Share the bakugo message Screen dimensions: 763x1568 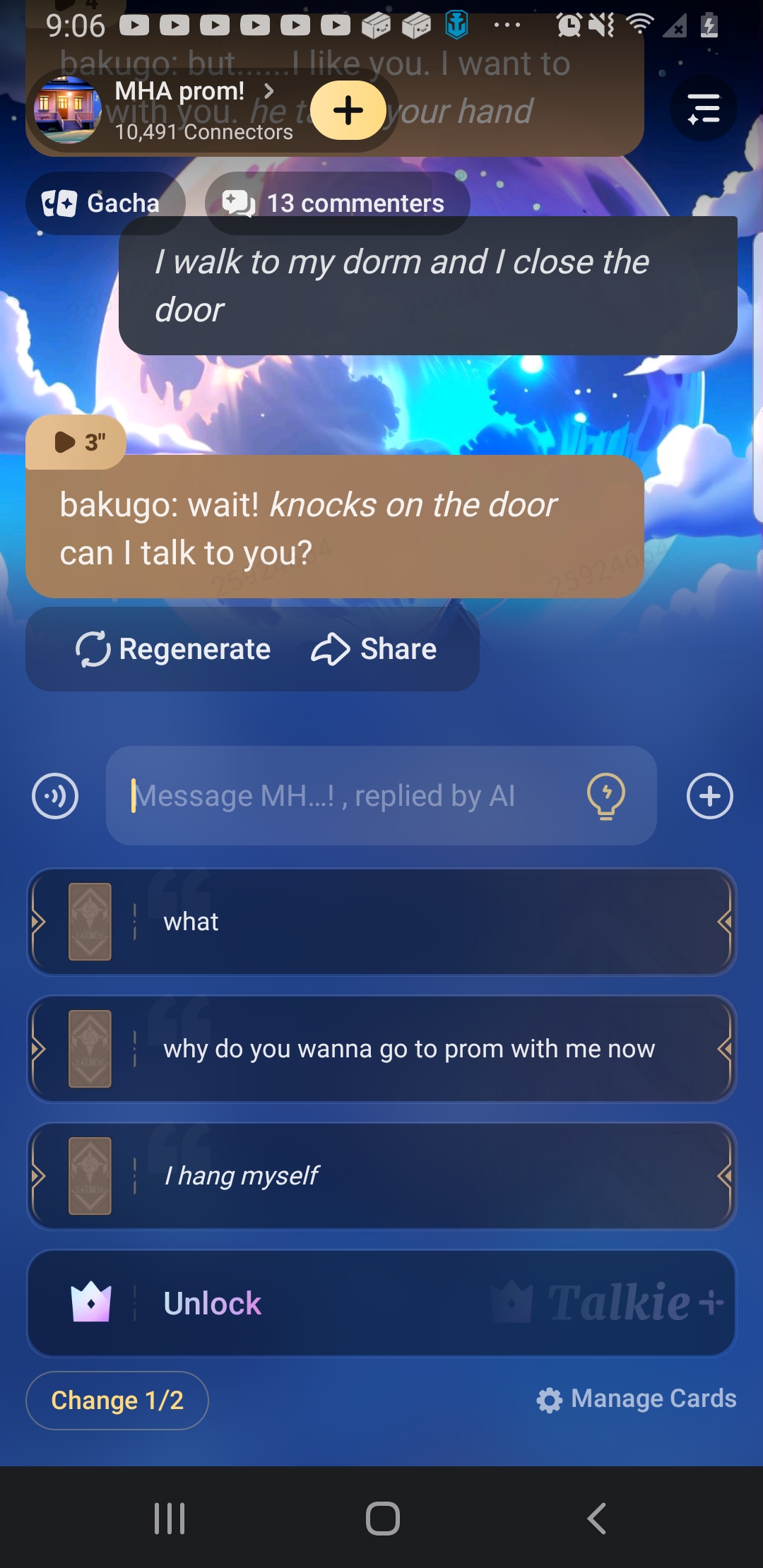click(374, 649)
